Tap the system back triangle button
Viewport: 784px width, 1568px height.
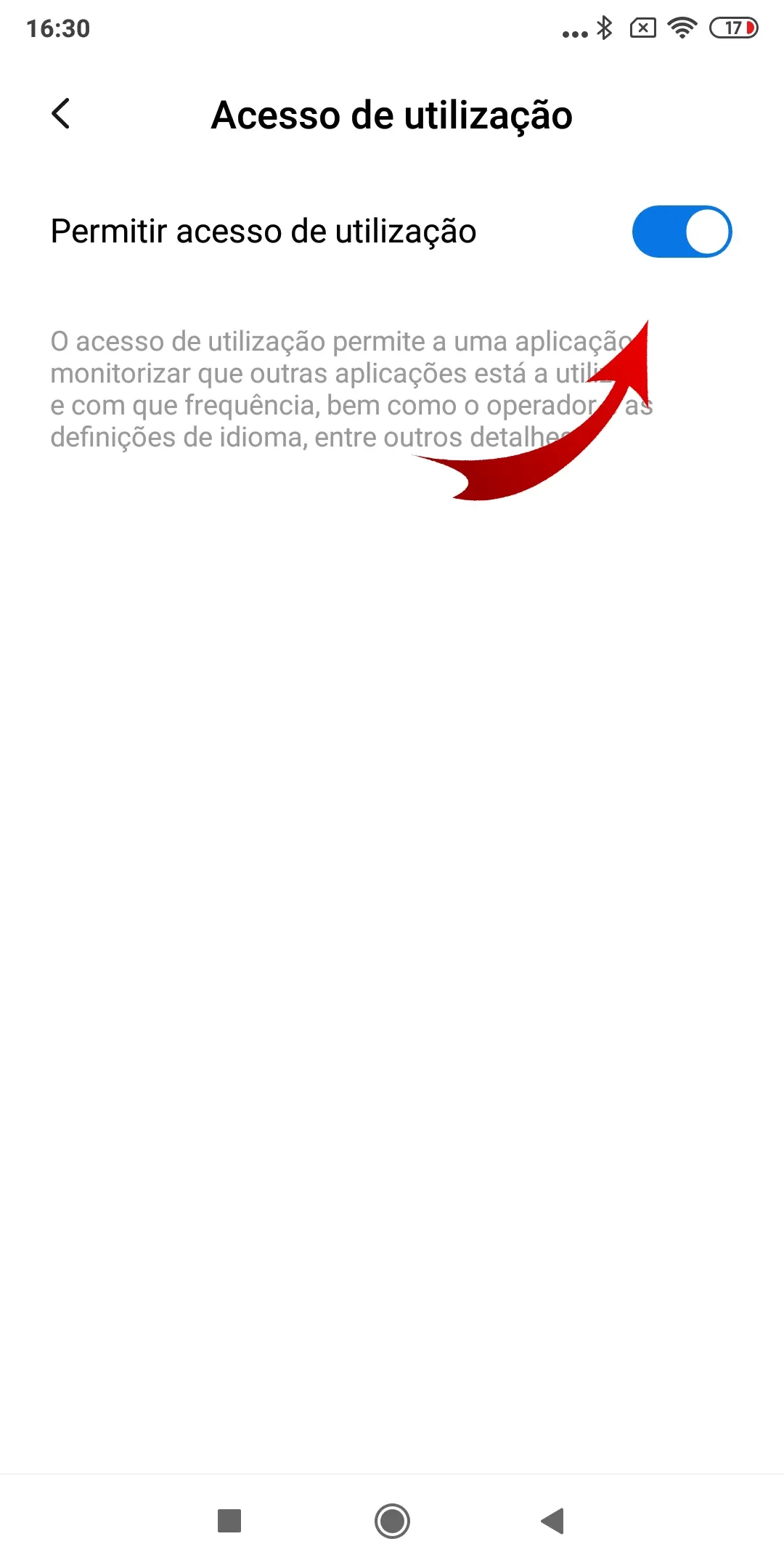553,1520
